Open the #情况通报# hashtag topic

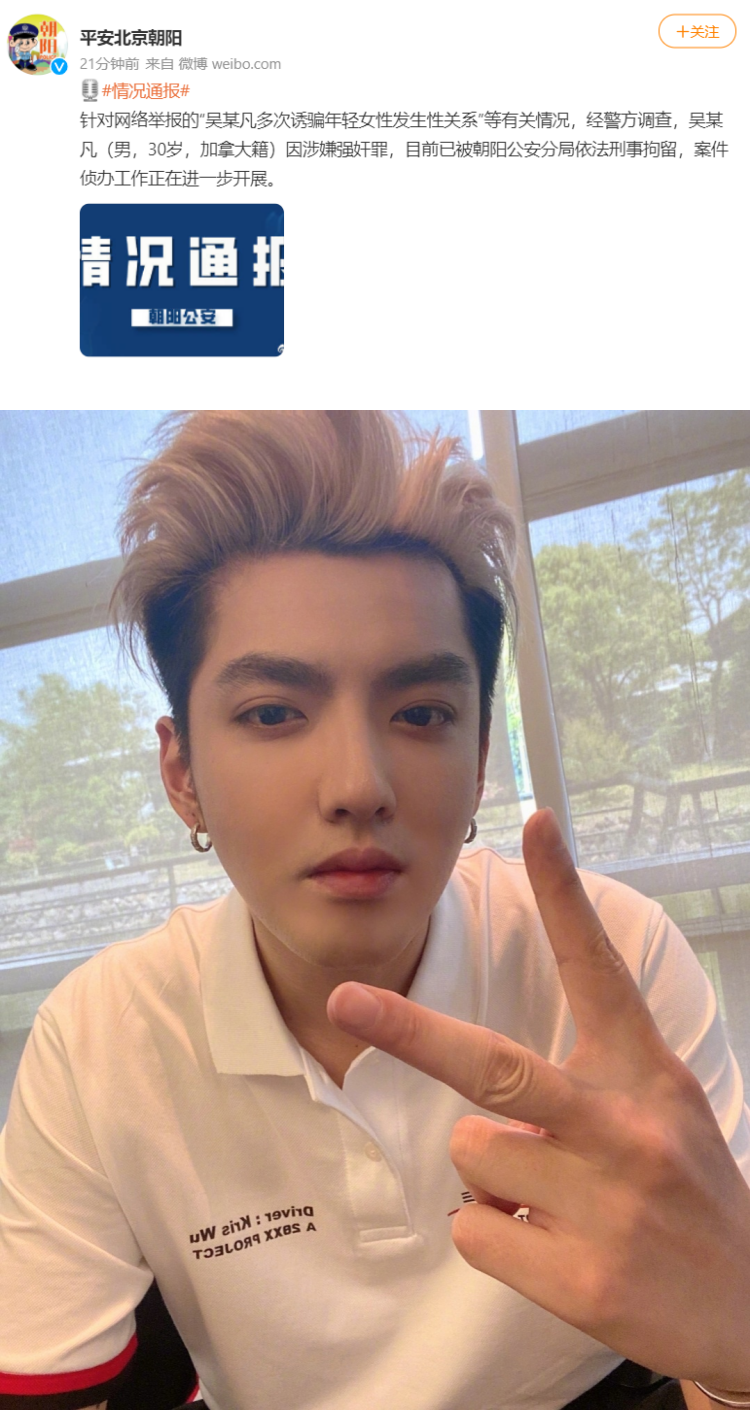(x=145, y=91)
